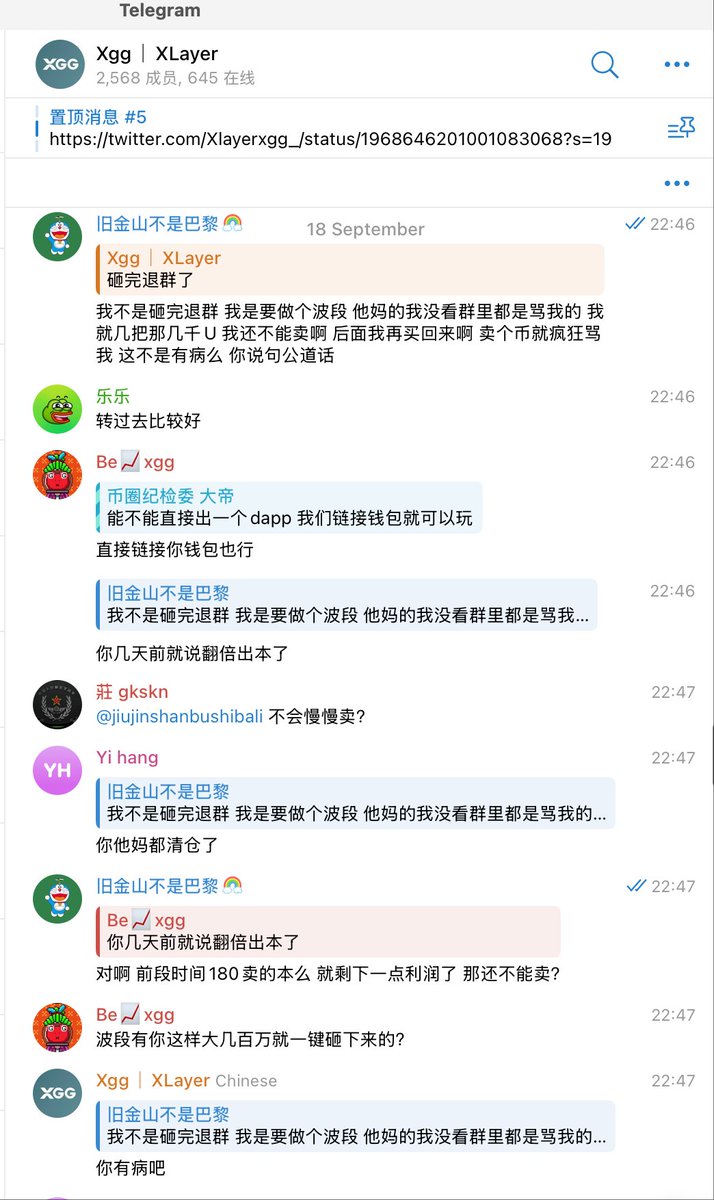This screenshot has height=1200, width=714.
Task: Open the Xgg | XLayer group info
Action: coord(157,54)
